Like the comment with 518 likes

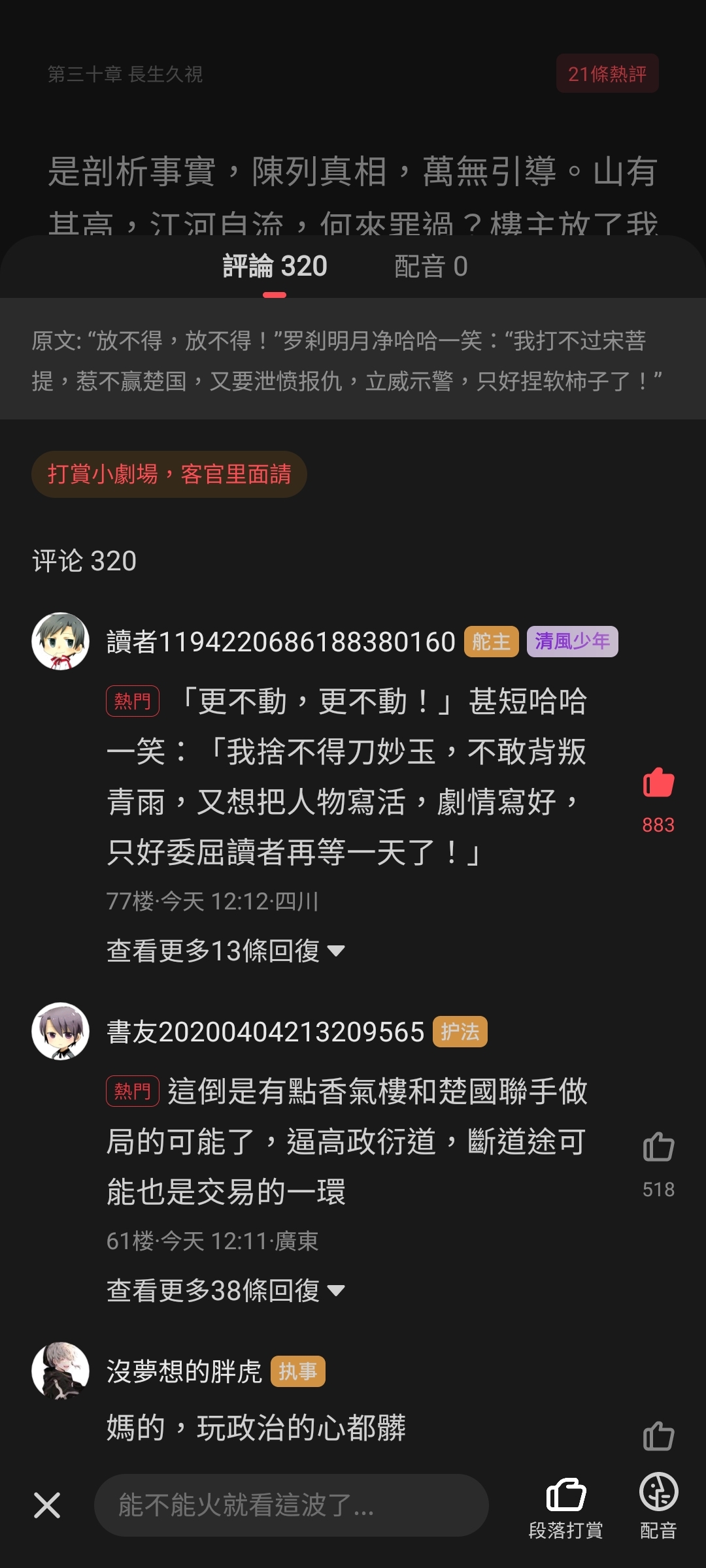click(x=658, y=1147)
